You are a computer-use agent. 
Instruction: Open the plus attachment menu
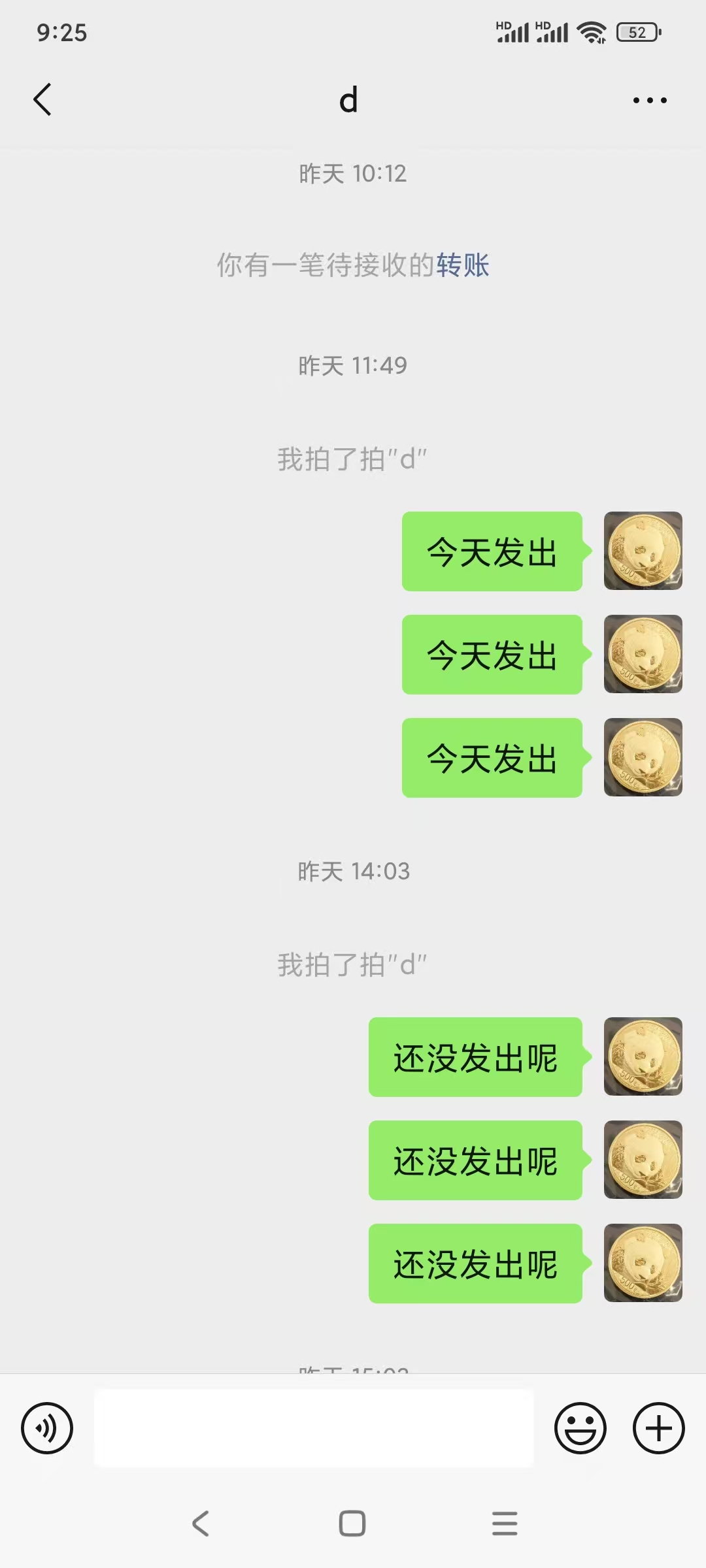(658, 1428)
